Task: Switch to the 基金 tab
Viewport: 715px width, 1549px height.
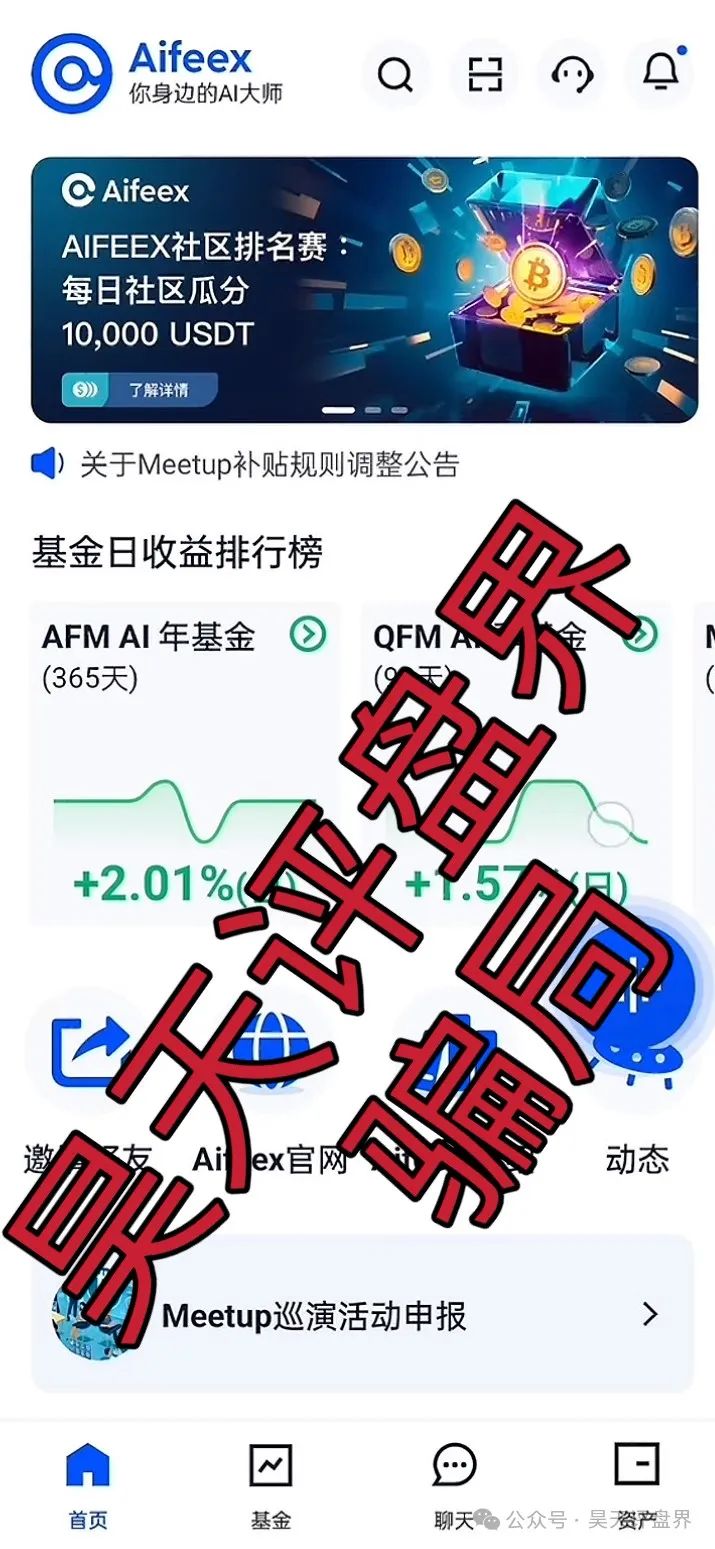Action: [x=270, y=1485]
